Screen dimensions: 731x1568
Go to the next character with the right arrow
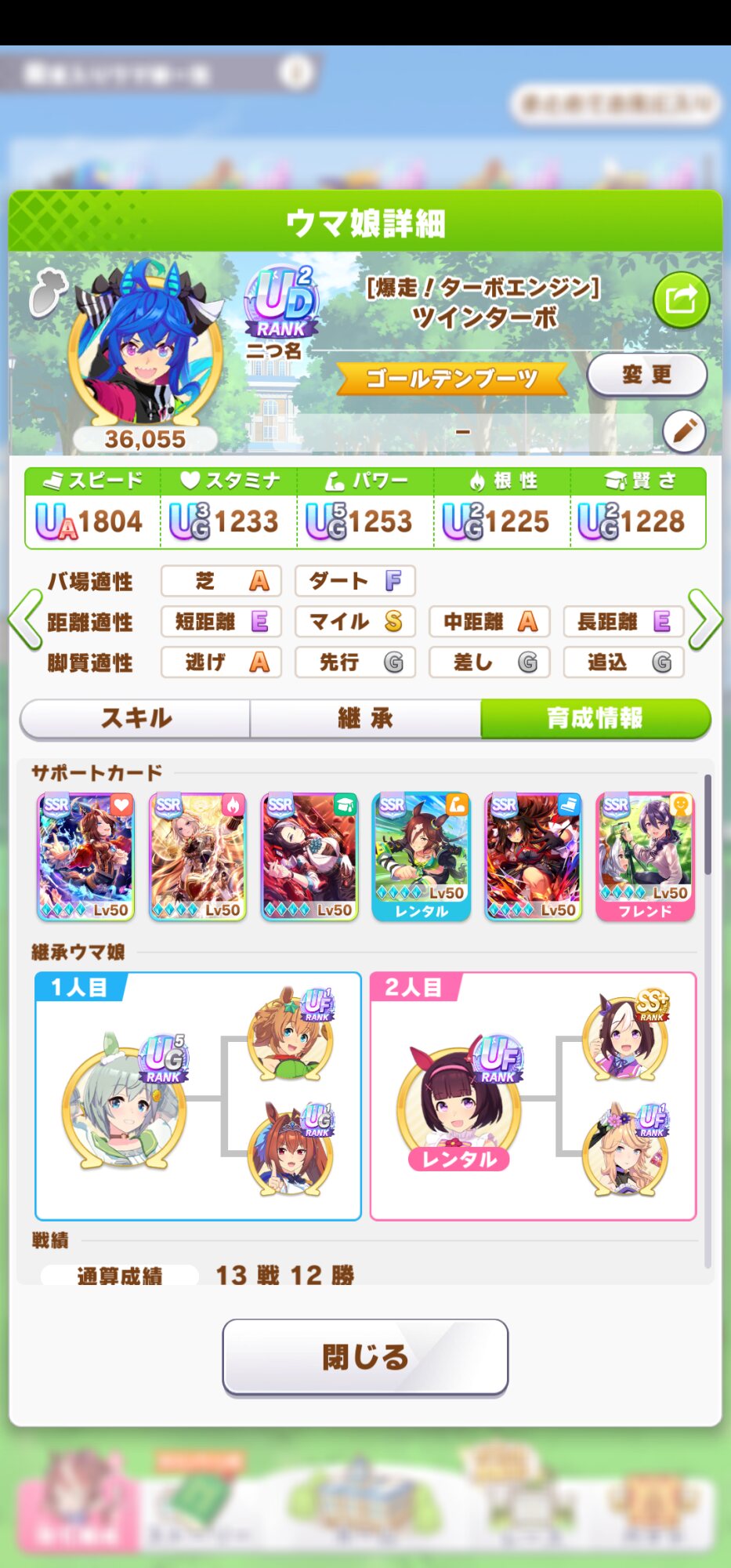point(705,620)
